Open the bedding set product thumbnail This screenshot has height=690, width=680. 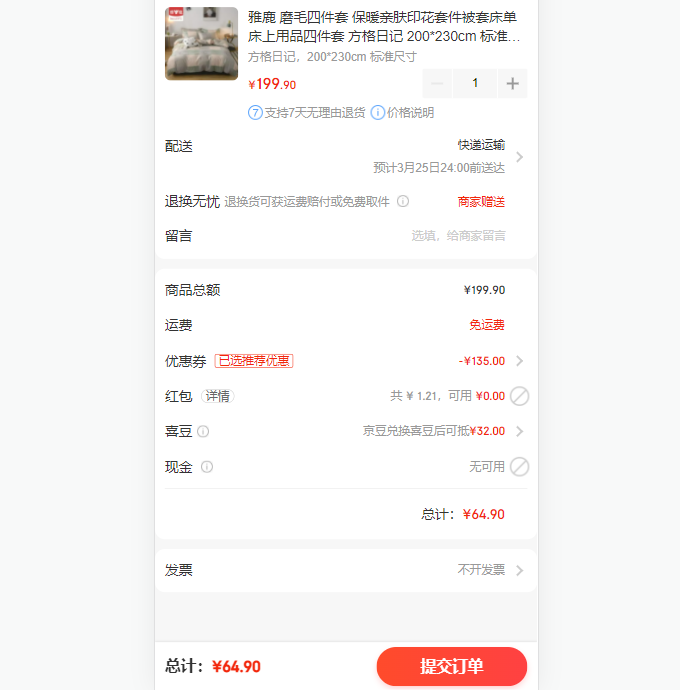click(x=201, y=44)
